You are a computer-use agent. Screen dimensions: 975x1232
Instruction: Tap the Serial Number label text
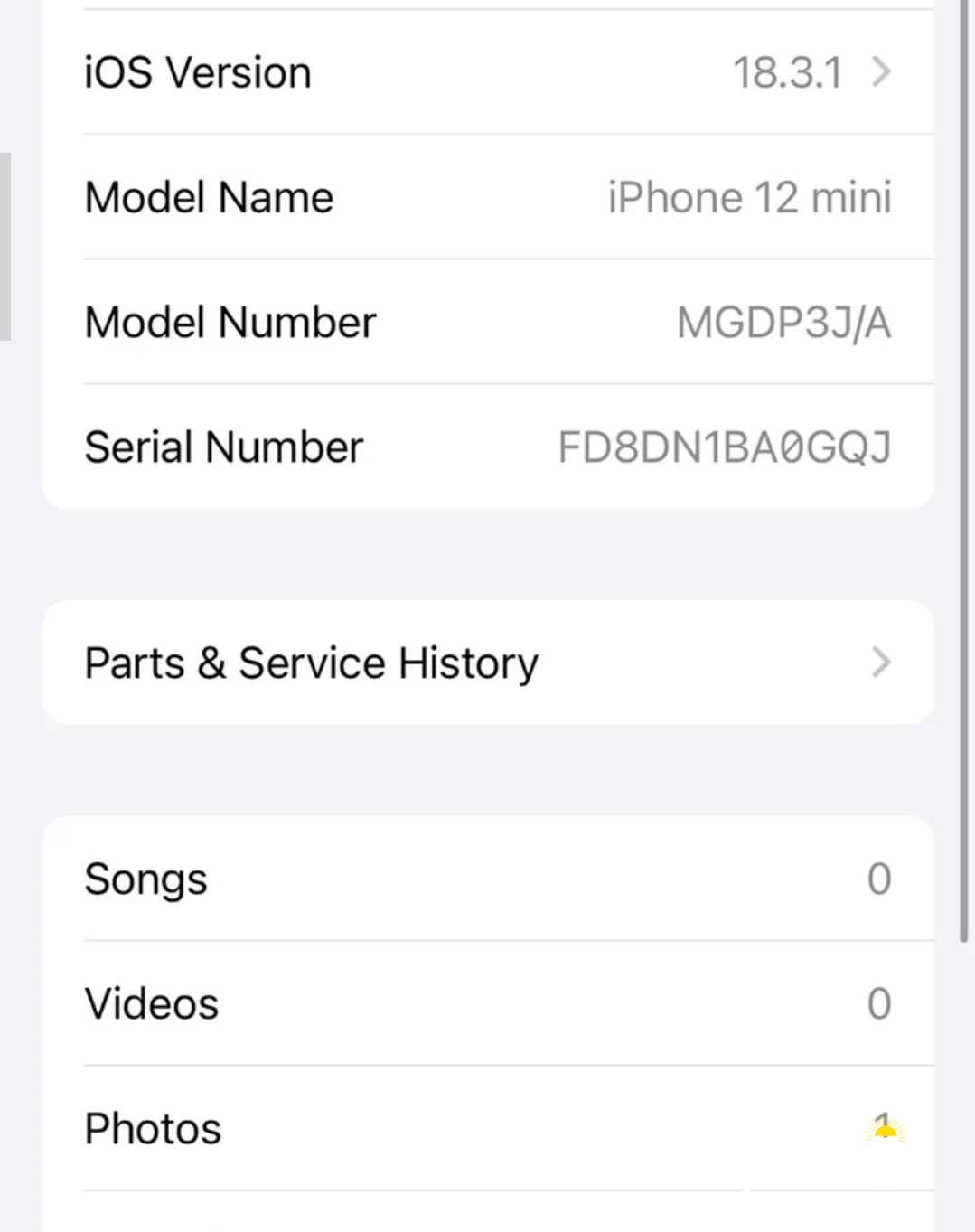(223, 447)
